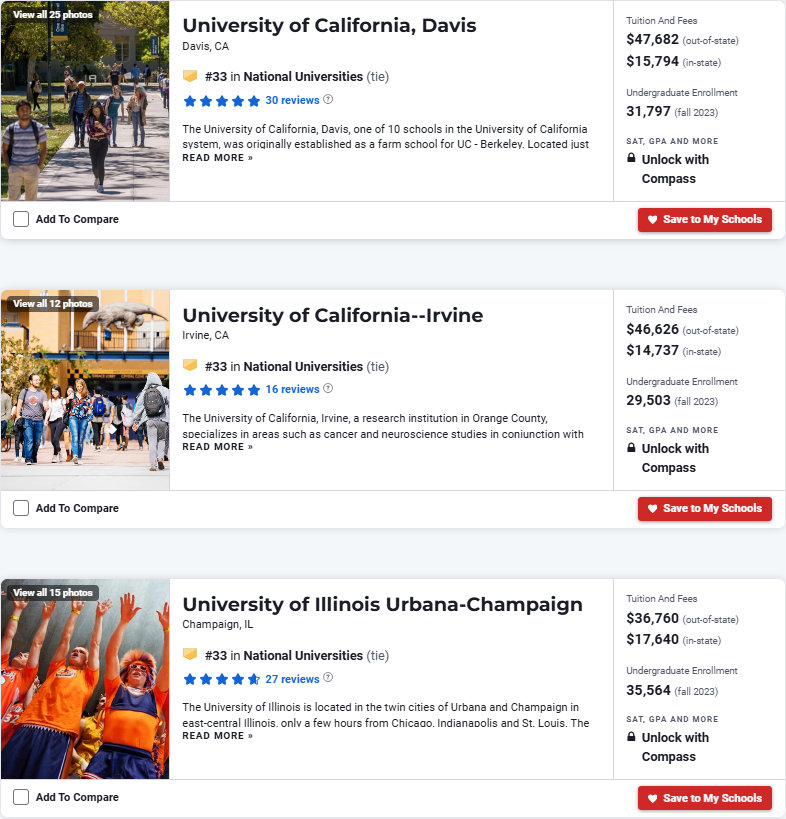Click Save to My Schools for Illinois
Viewport: 786px width, 819px height.
(x=705, y=798)
